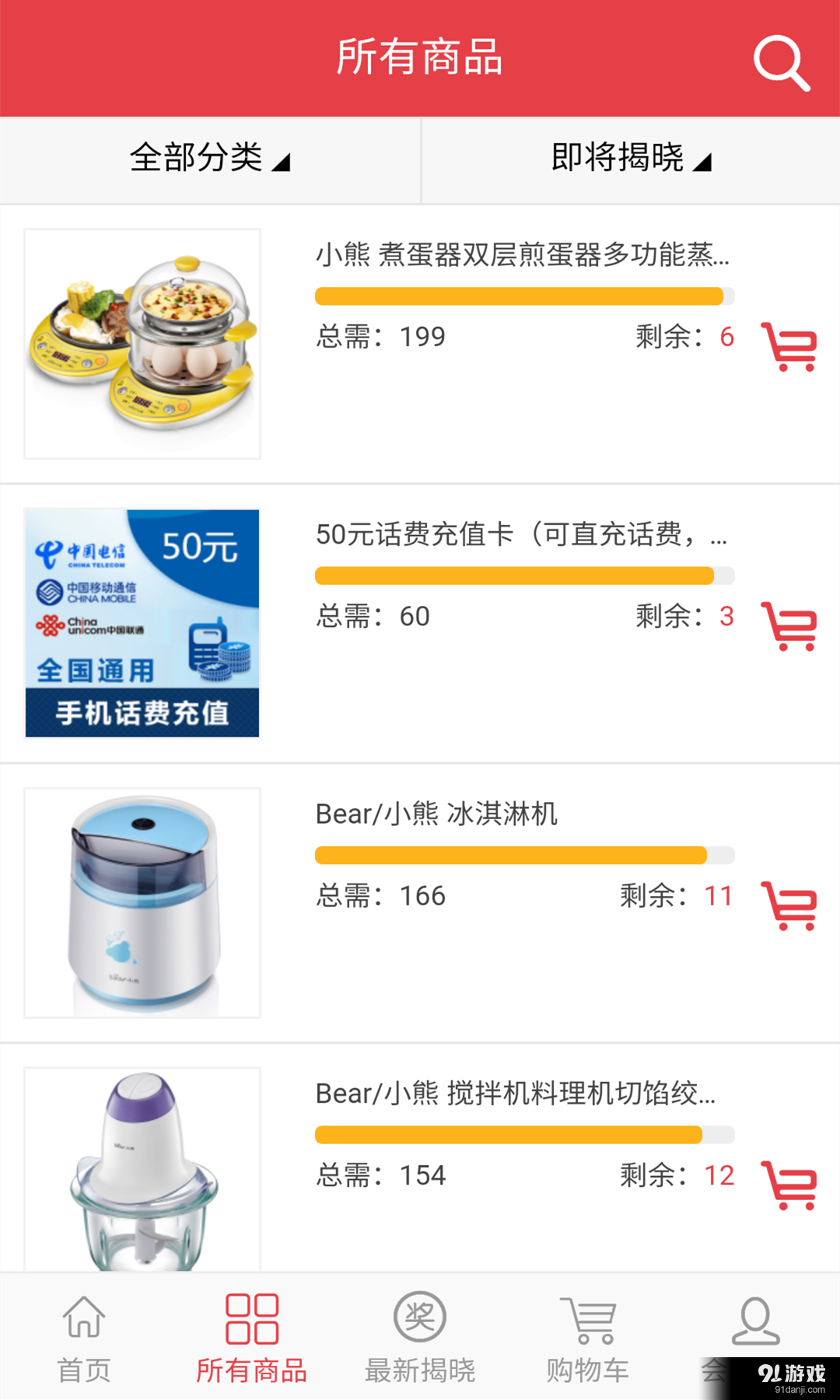Add the 50元话费充值卡 to cart
Screen dimensions: 840x1400
click(x=789, y=626)
